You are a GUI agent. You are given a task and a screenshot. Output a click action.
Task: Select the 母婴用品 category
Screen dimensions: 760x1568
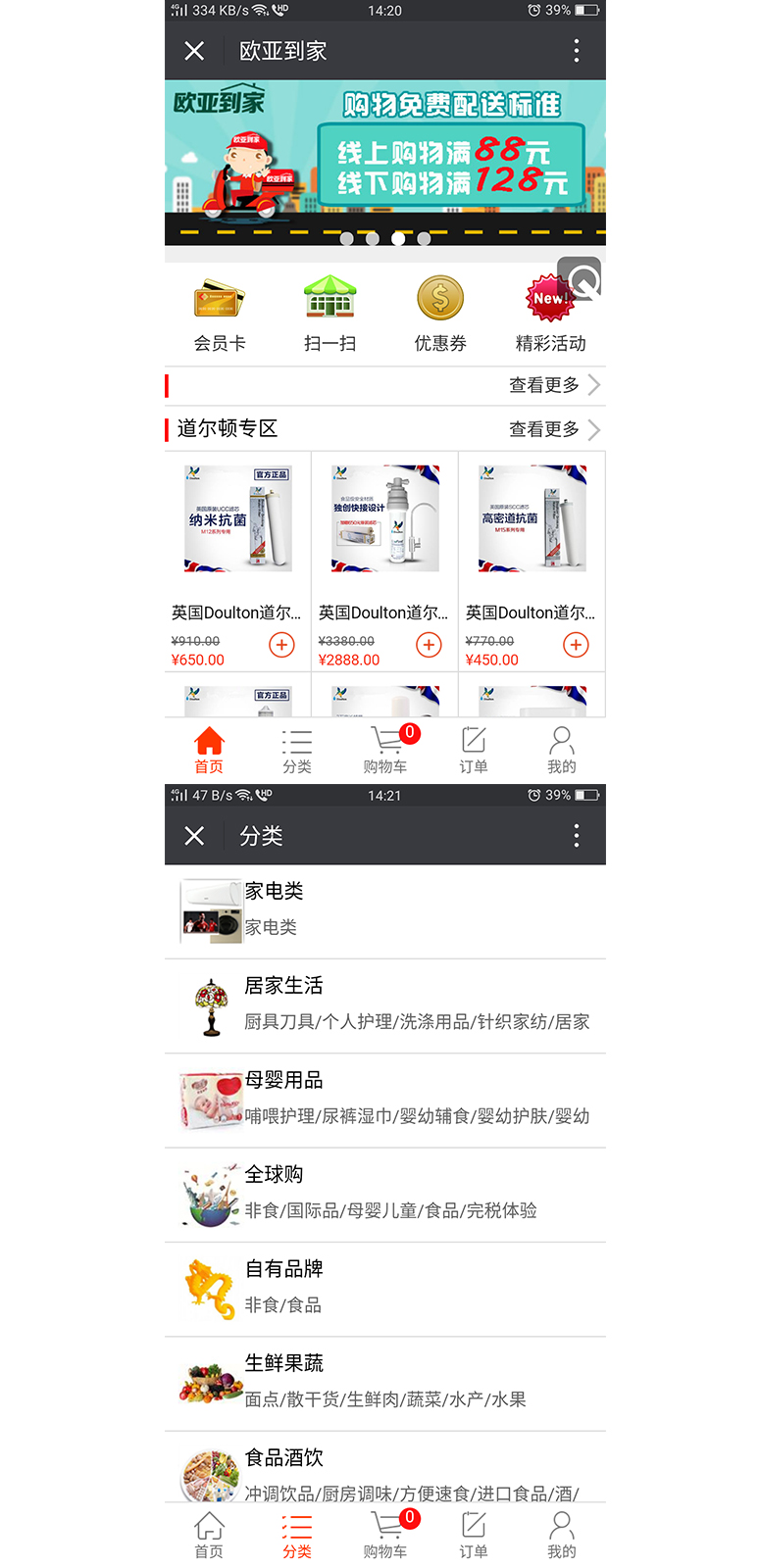point(385,1101)
